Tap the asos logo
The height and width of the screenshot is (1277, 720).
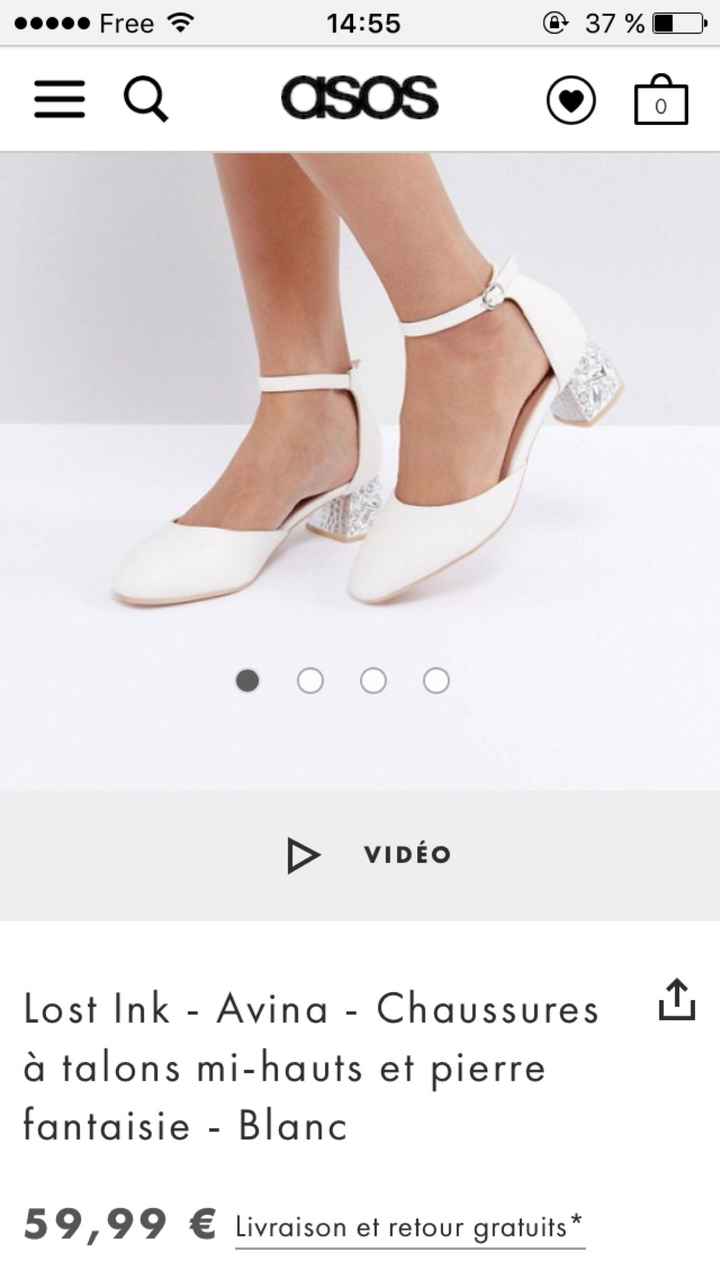[360, 98]
